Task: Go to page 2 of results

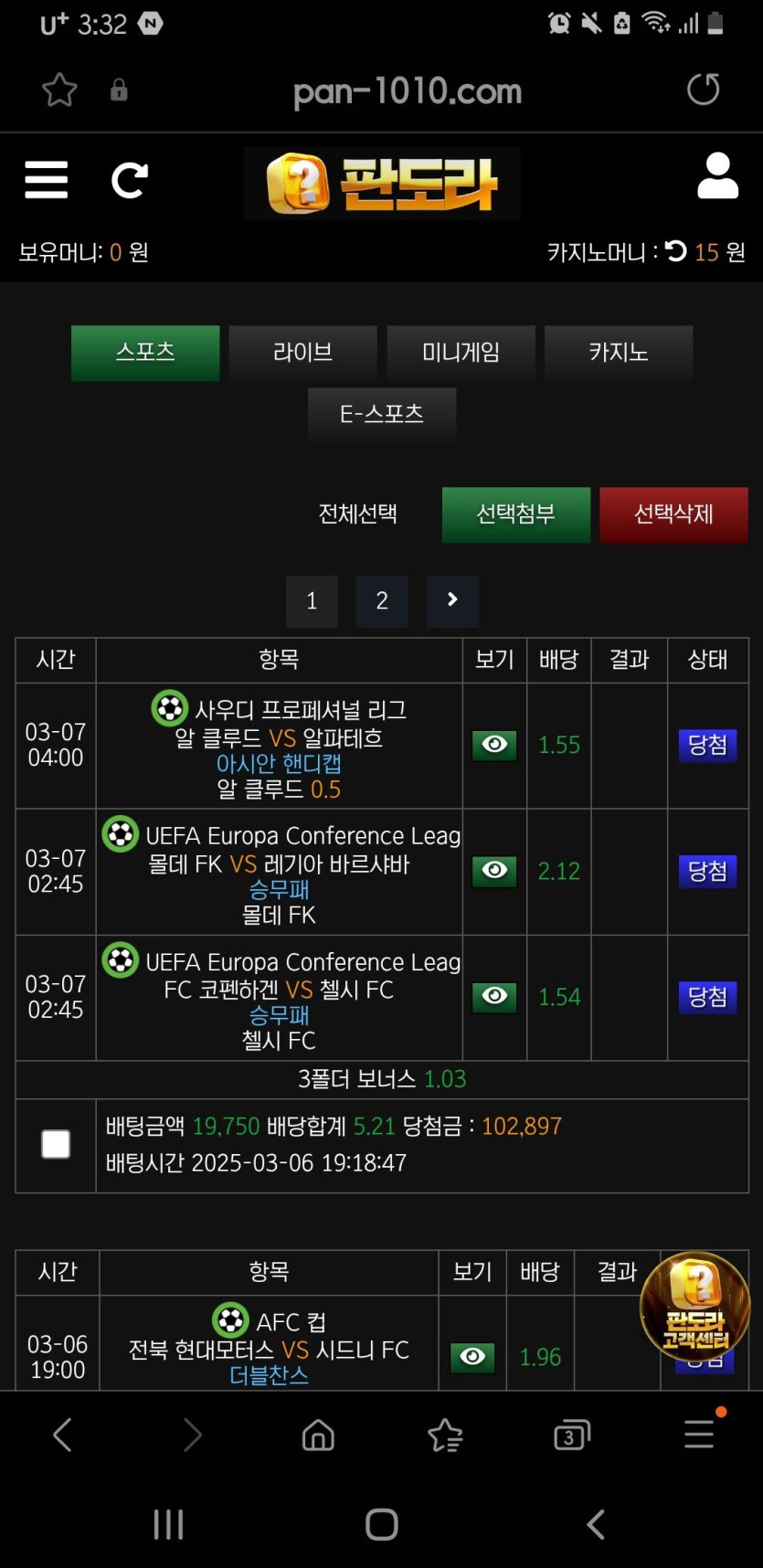Action: (382, 601)
